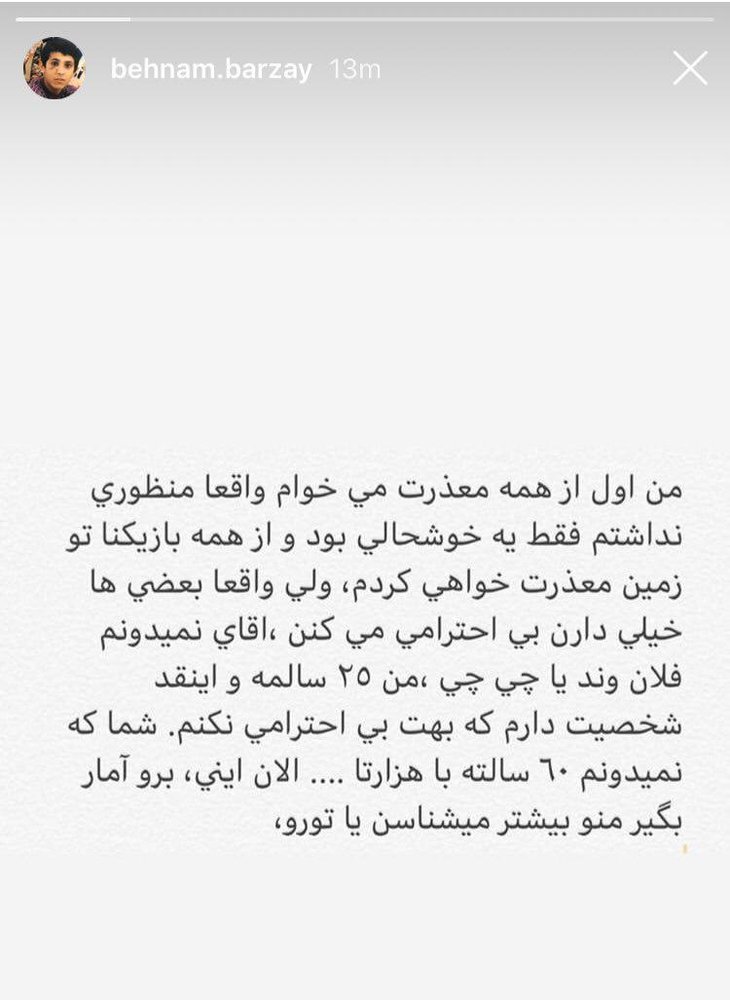This screenshot has width=730, height=1000.
Task: Visit the behnam.barzay username link
Action: [211, 69]
